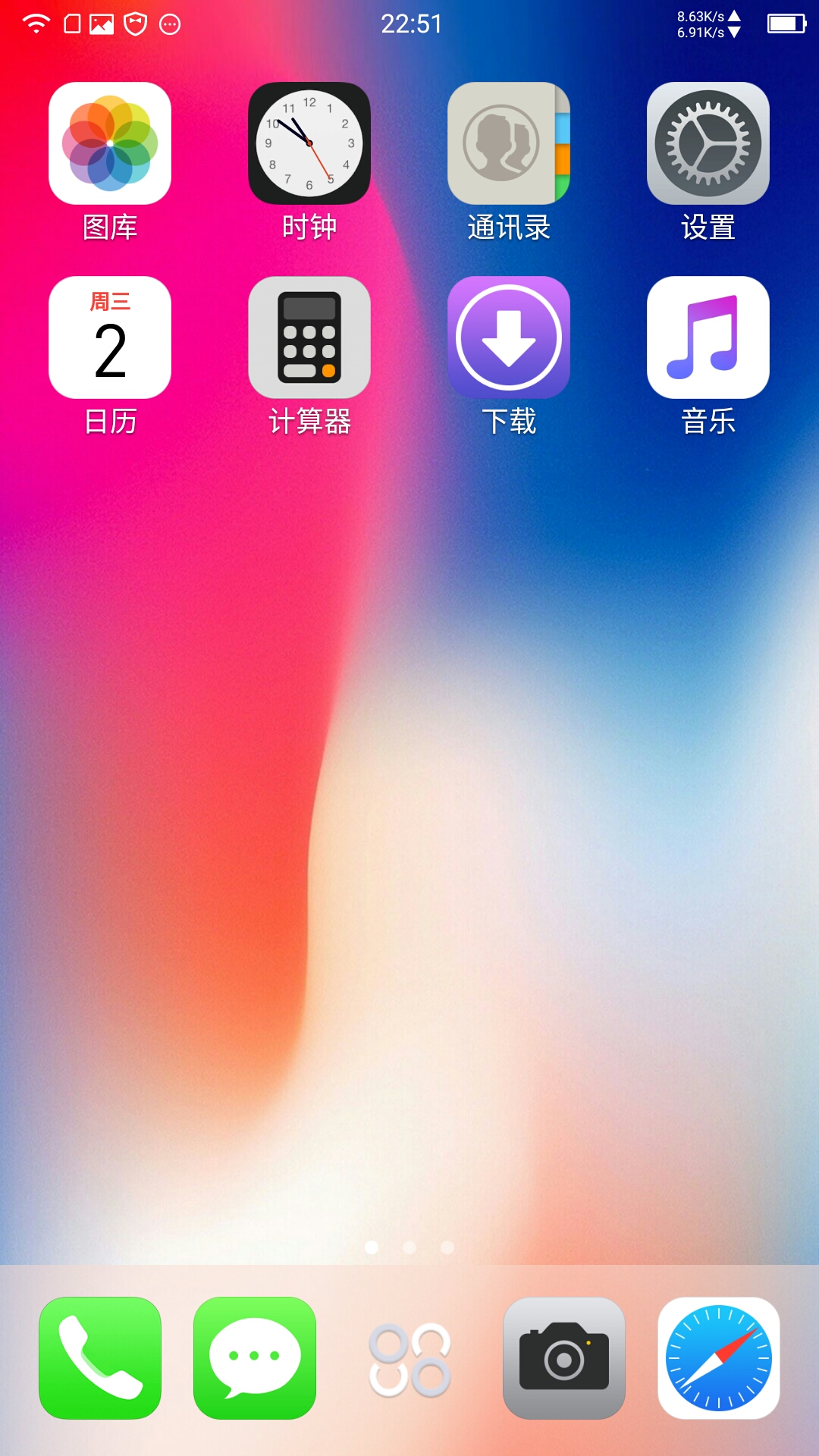Launch the 计算器 calculator
This screenshot has height=1456, width=819.
coord(309,337)
